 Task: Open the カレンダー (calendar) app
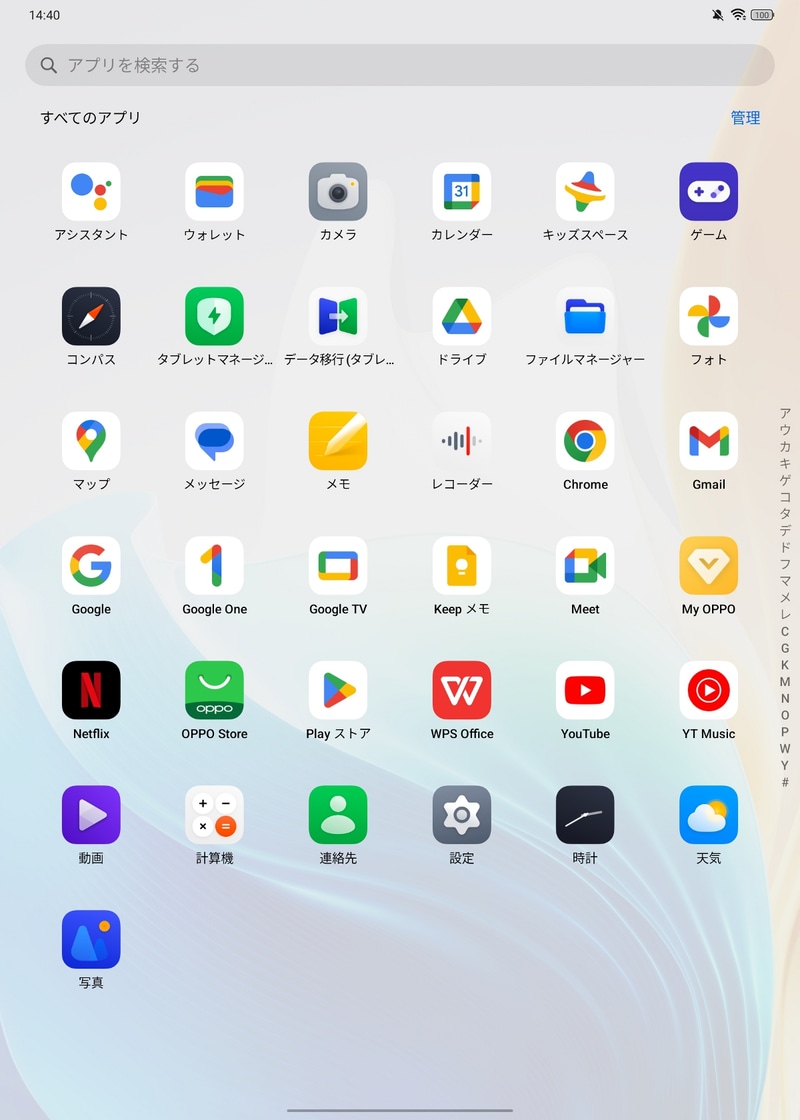(x=462, y=192)
